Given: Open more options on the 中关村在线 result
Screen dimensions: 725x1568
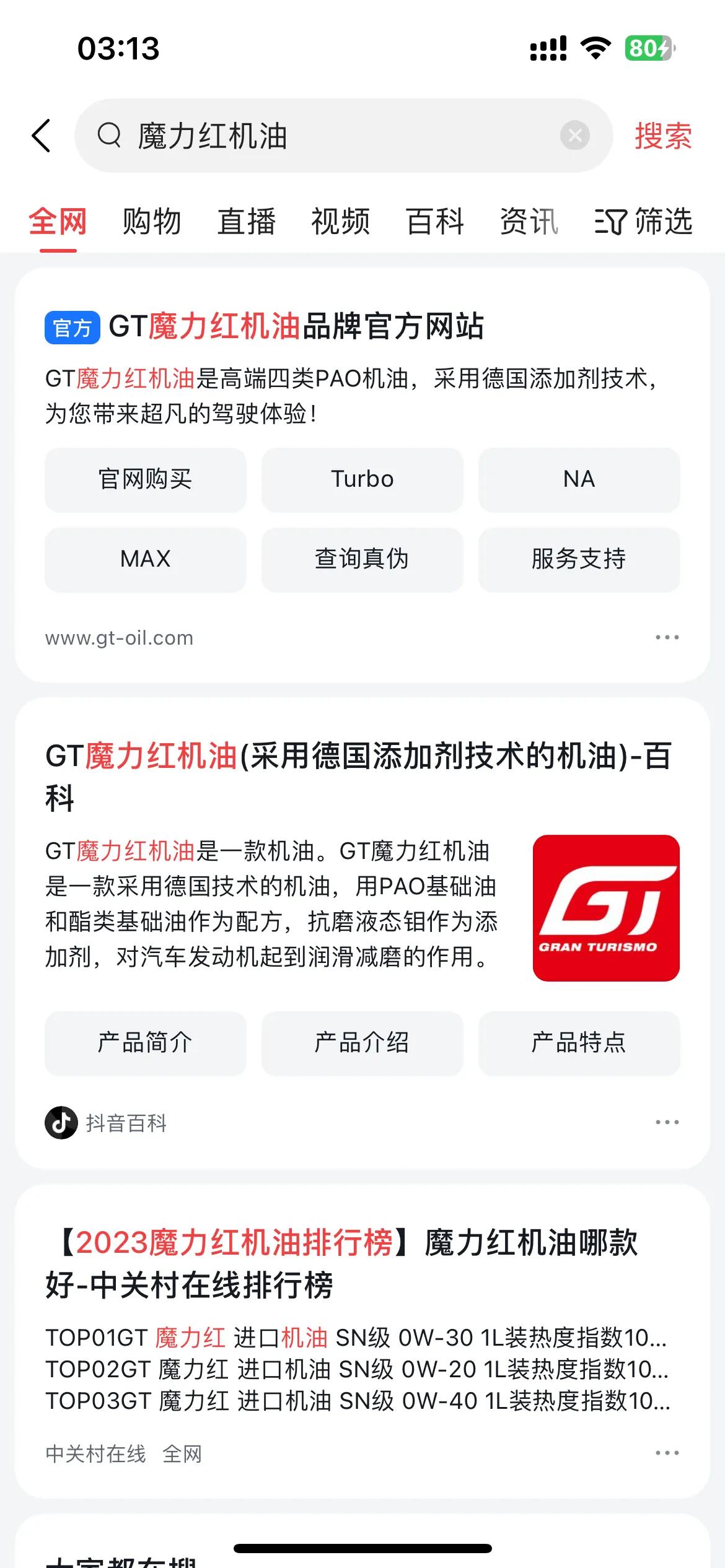Looking at the screenshot, I should click(x=666, y=1452).
